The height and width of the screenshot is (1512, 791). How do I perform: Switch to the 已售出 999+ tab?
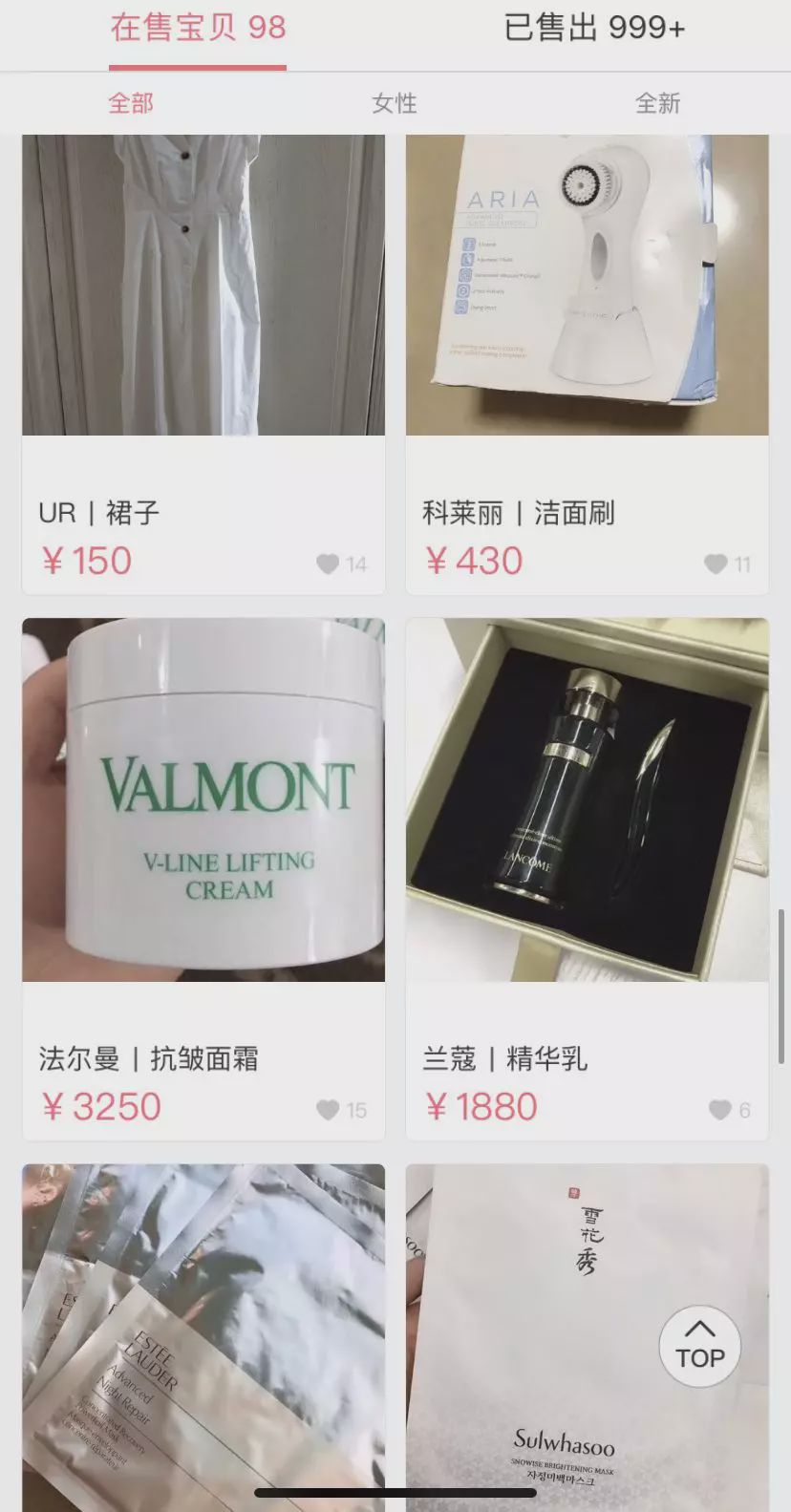(593, 29)
